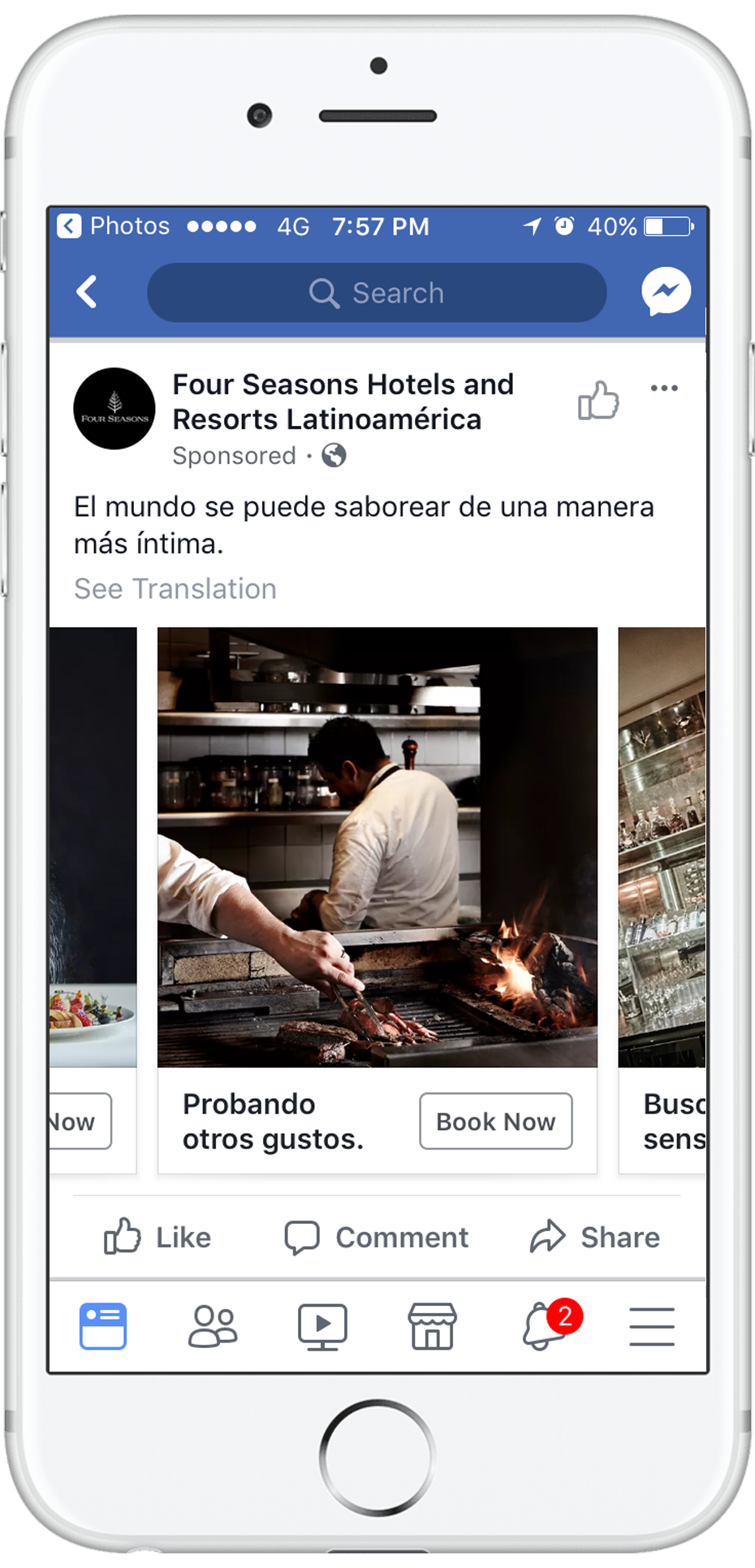Like this sponsored post
755x1568 pixels.
tap(157, 1237)
